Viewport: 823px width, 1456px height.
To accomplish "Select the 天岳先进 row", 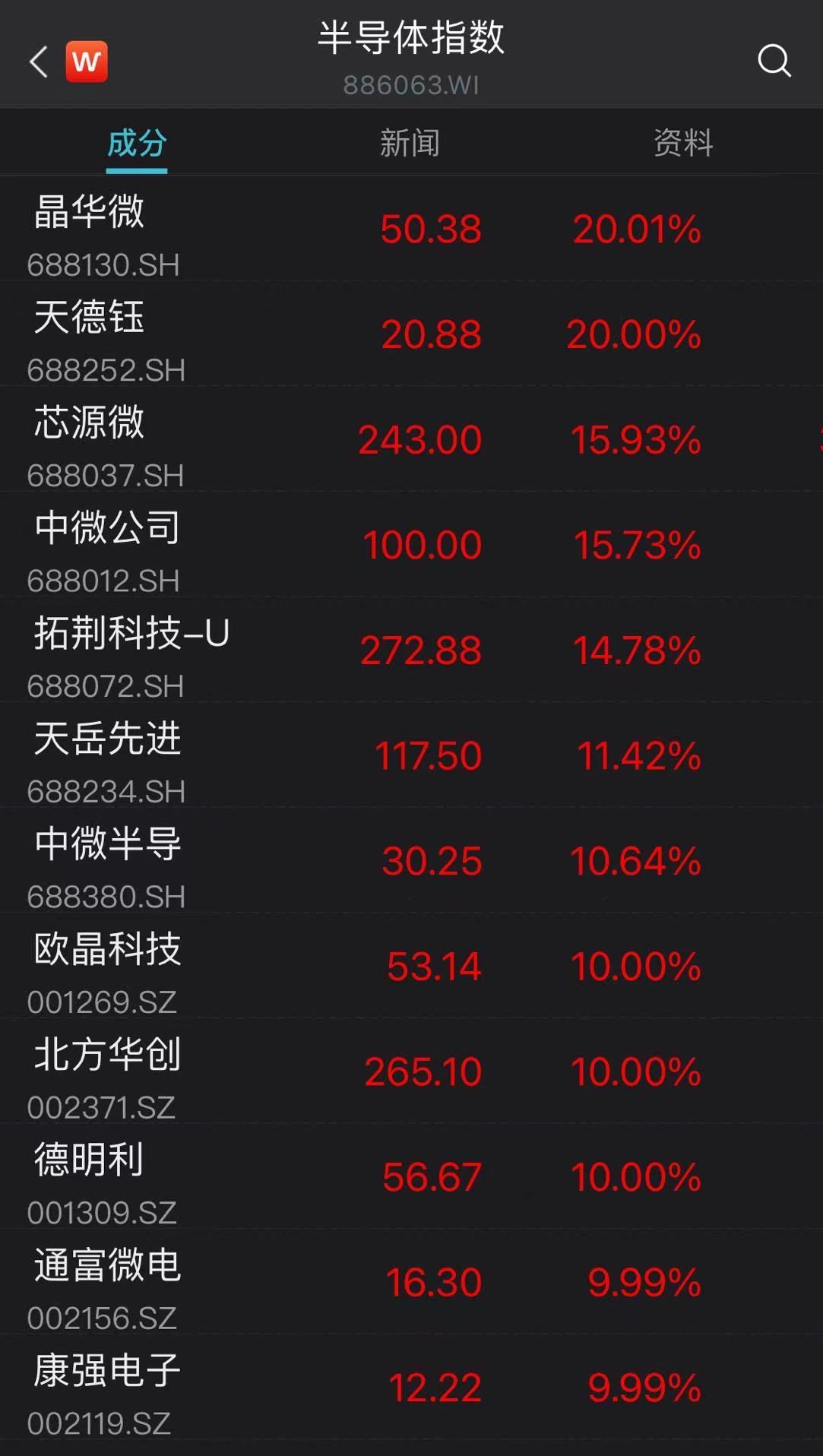I will pyautogui.click(x=411, y=755).
